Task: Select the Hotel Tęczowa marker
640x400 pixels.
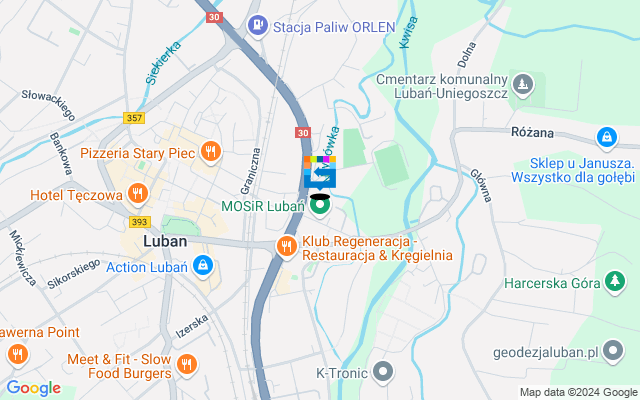Action: click(138, 194)
